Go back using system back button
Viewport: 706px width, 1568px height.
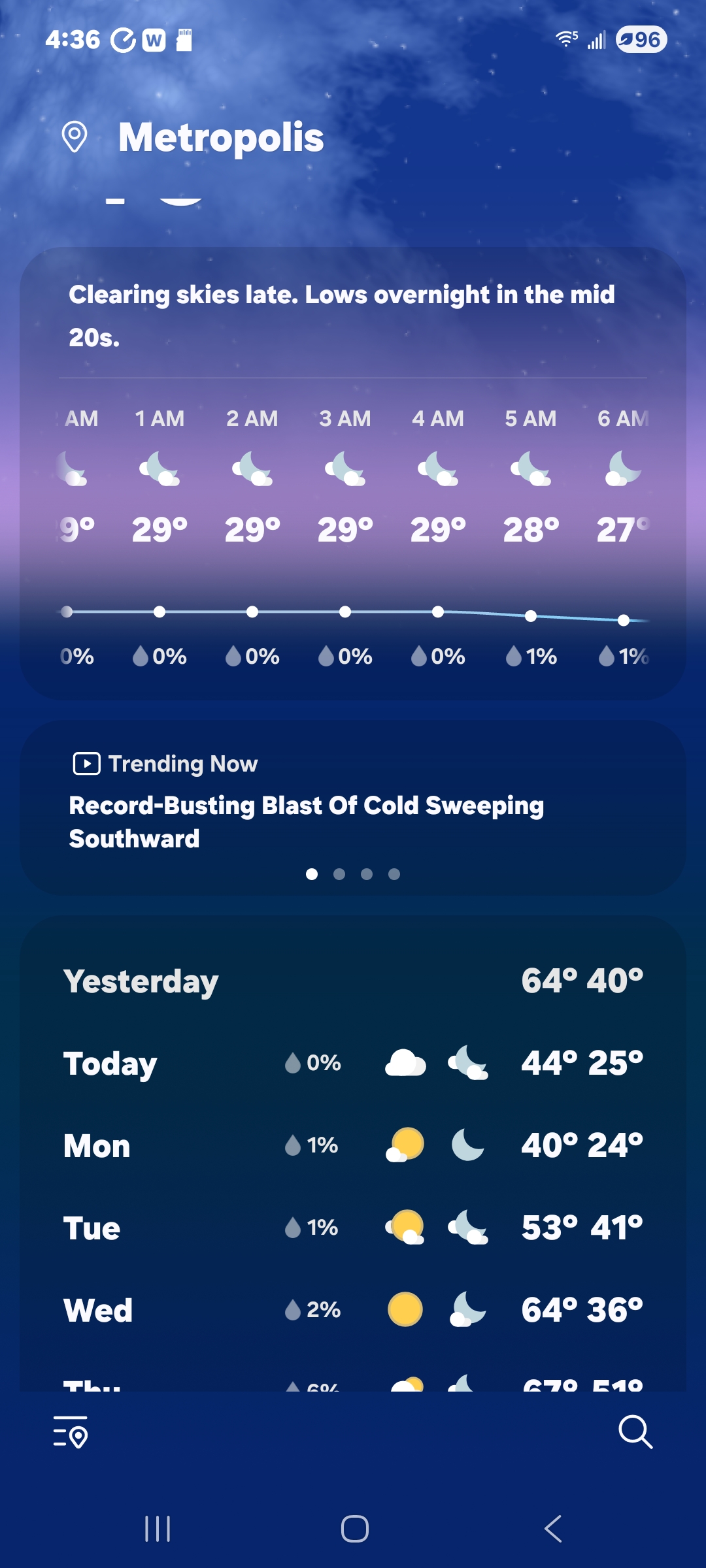(553, 1529)
